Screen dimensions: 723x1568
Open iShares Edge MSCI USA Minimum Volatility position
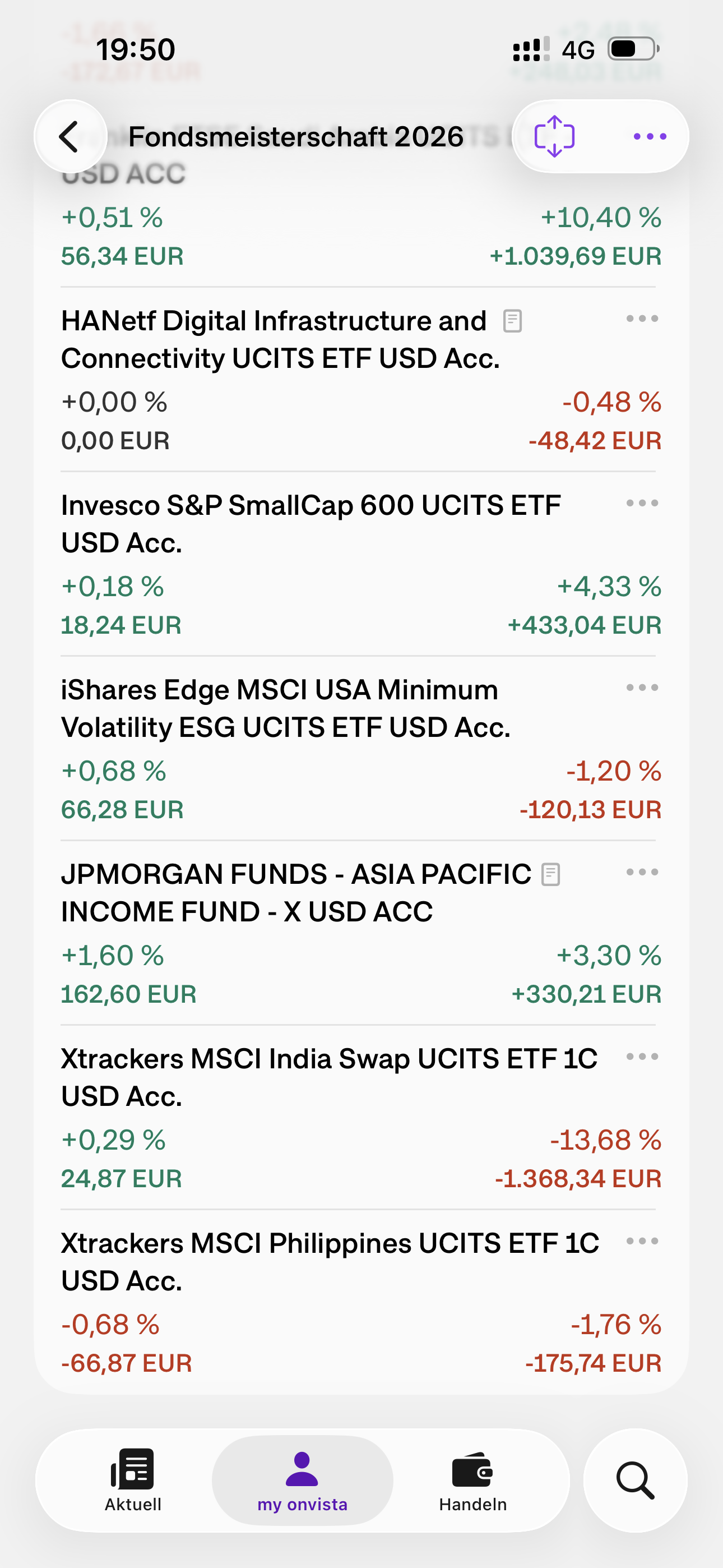[286, 708]
